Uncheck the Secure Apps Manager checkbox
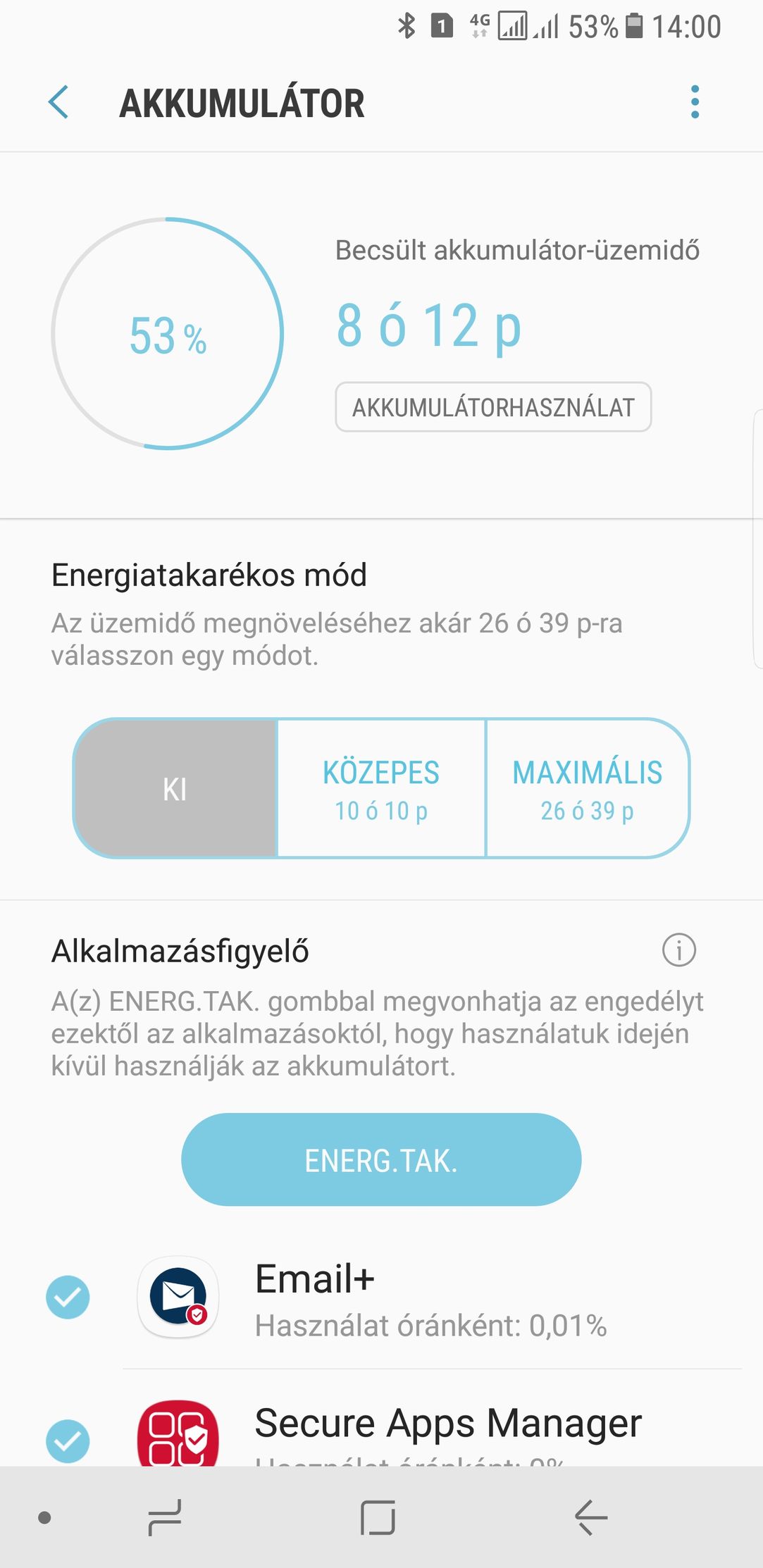Viewport: 763px width, 1568px height. click(x=68, y=1441)
